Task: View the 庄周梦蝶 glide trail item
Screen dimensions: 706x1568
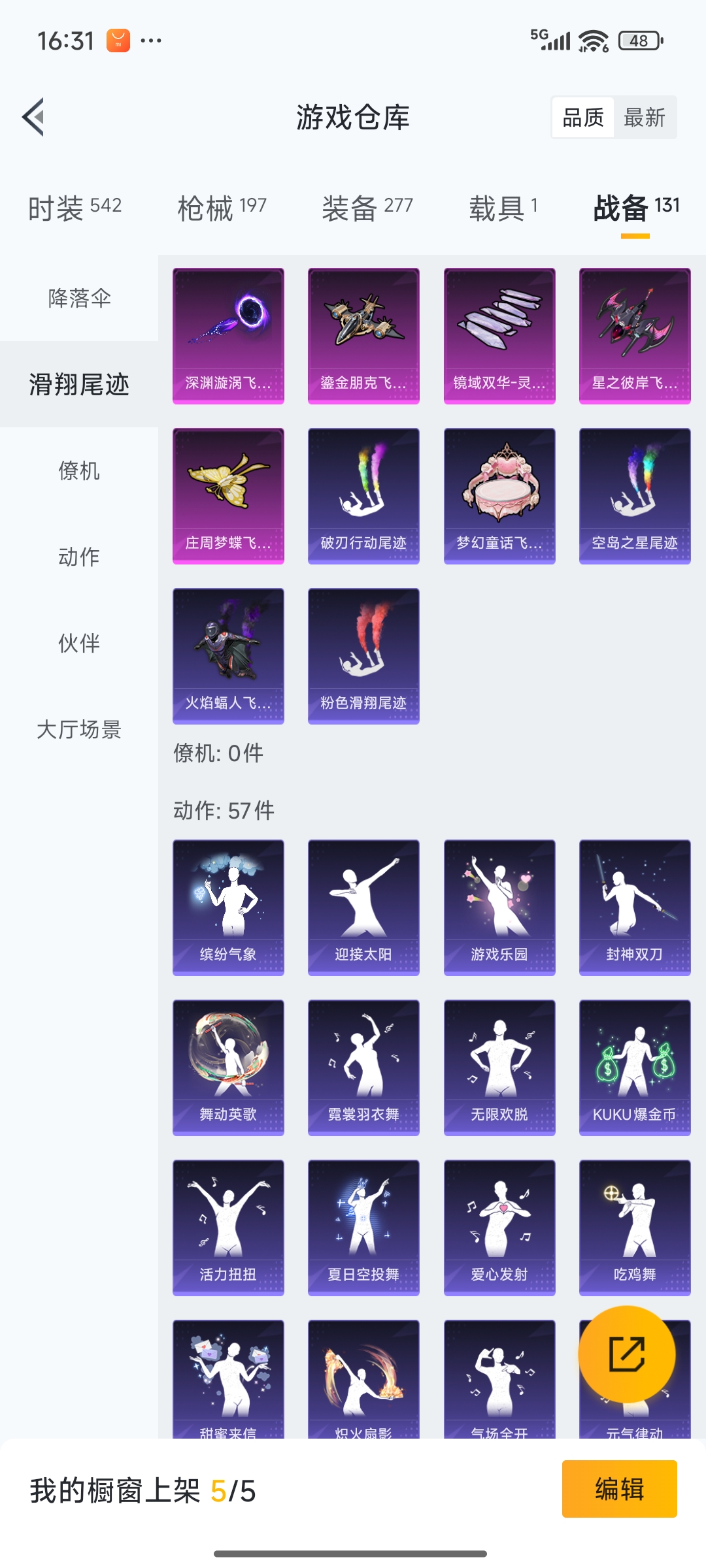Action: point(228,496)
